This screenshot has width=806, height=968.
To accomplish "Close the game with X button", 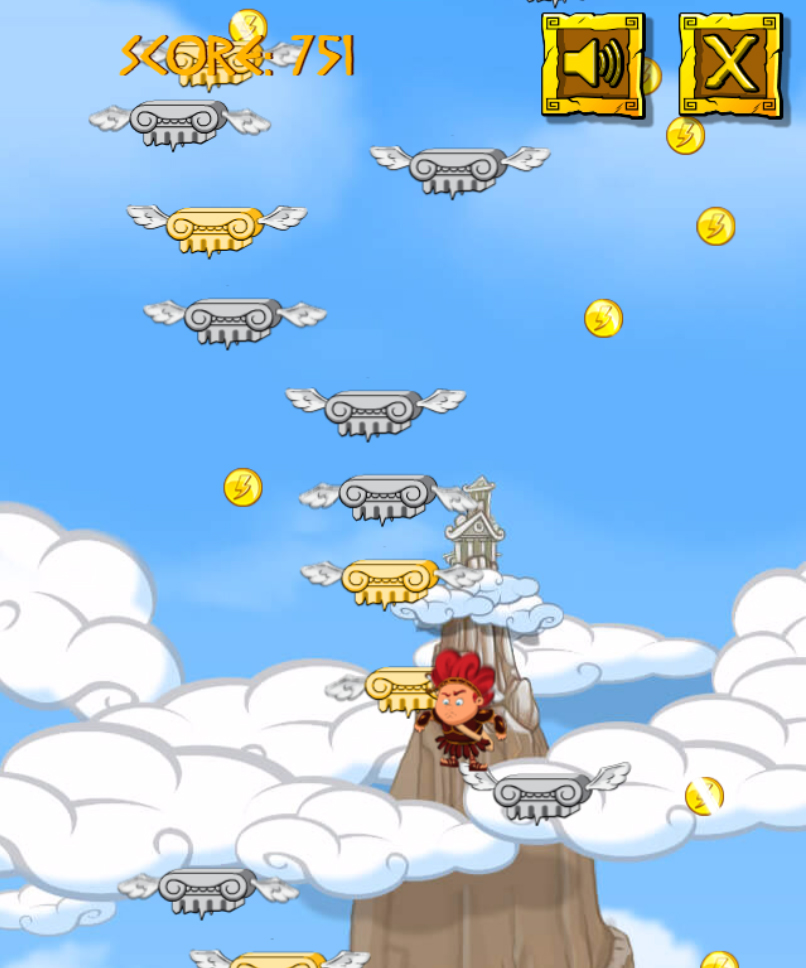I will (731, 65).
